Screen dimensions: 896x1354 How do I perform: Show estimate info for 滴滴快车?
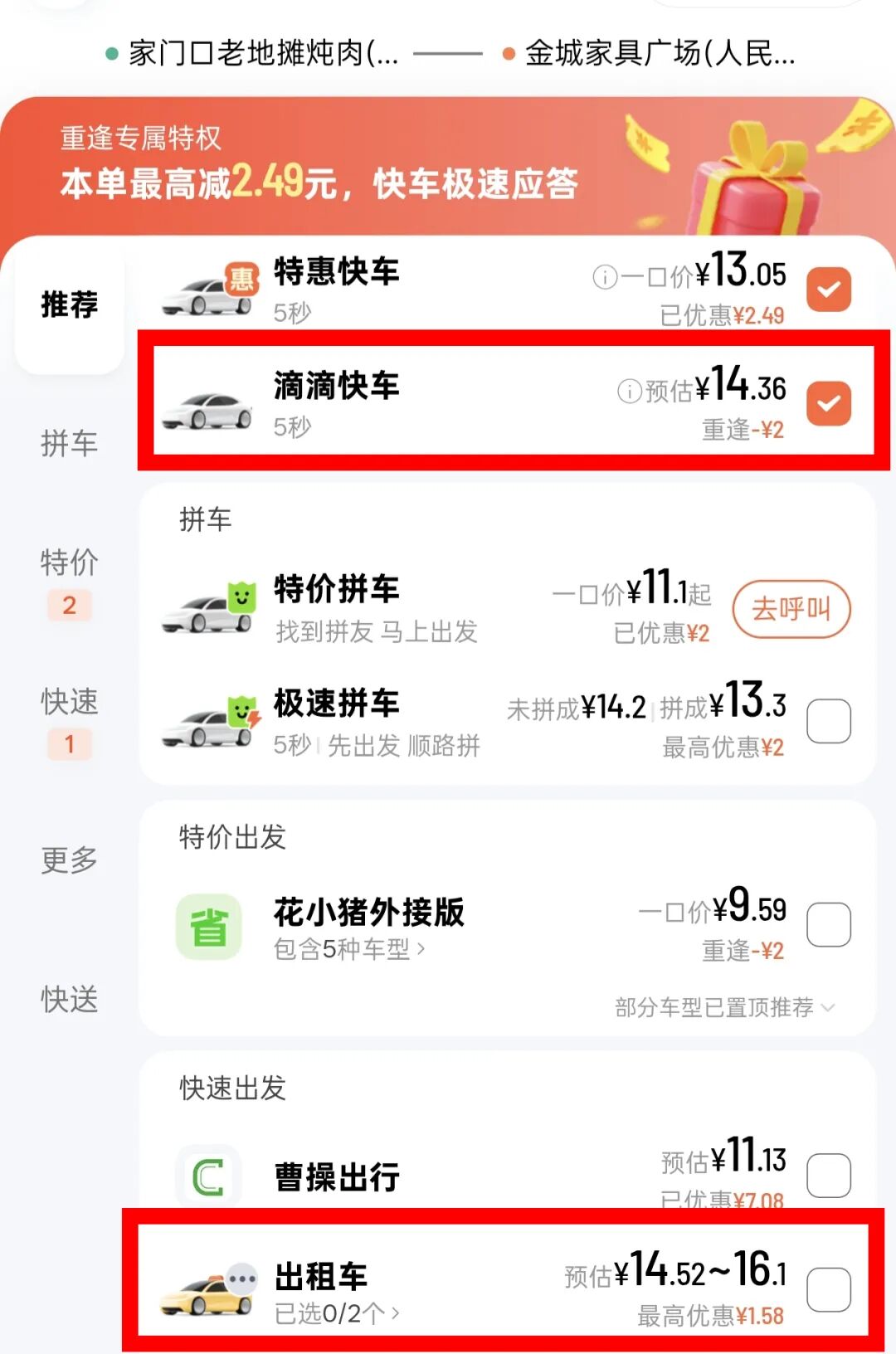pyautogui.click(x=629, y=391)
